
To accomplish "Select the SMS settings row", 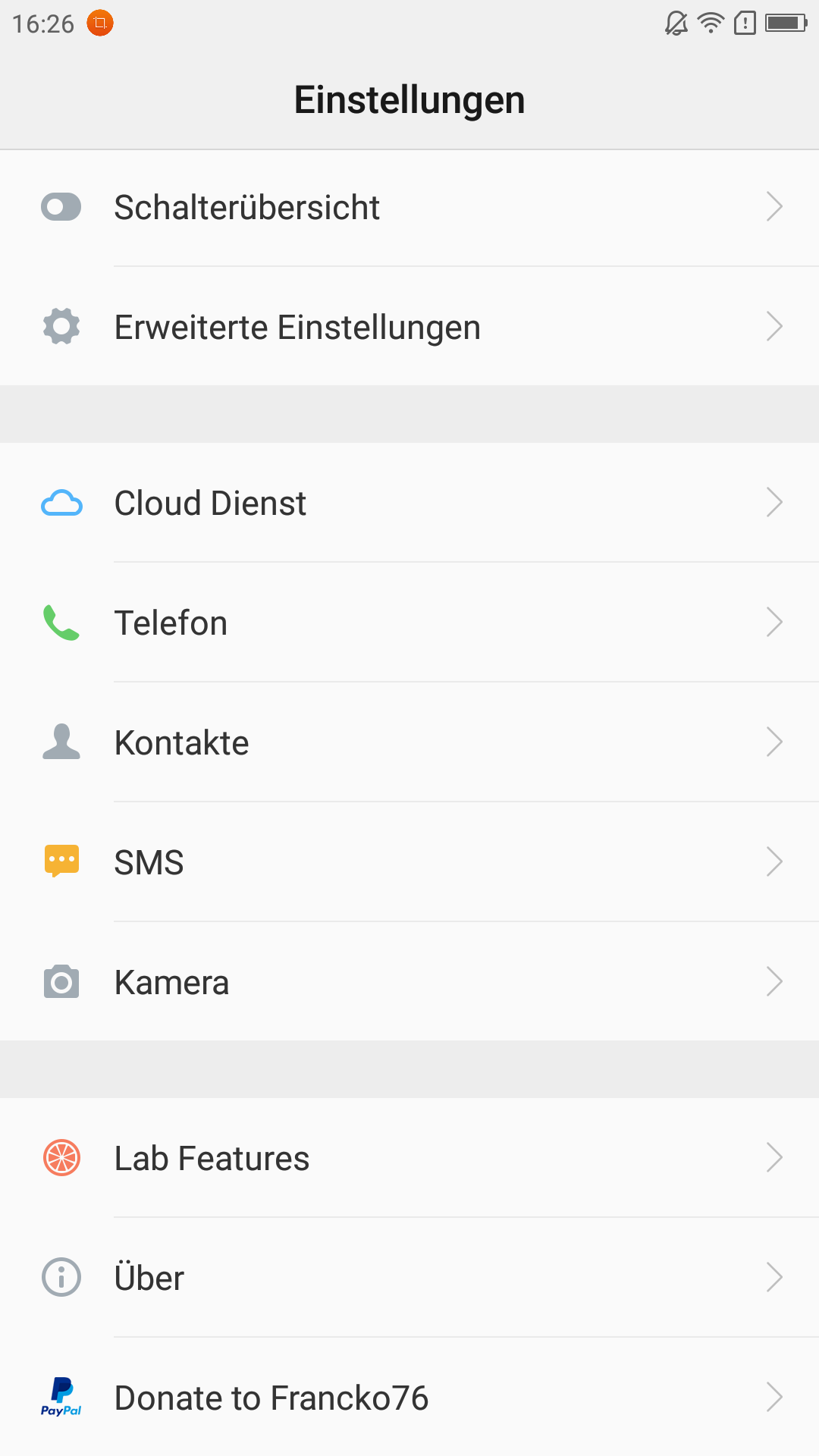I will coord(409,862).
